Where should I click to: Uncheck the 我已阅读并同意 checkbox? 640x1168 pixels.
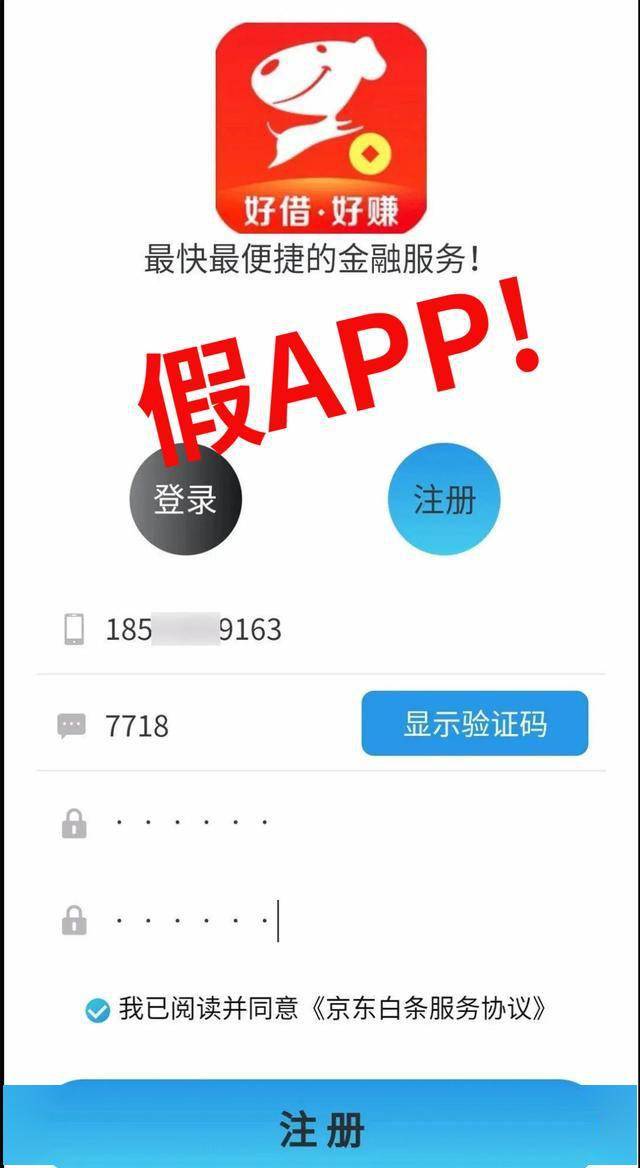[97, 1011]
